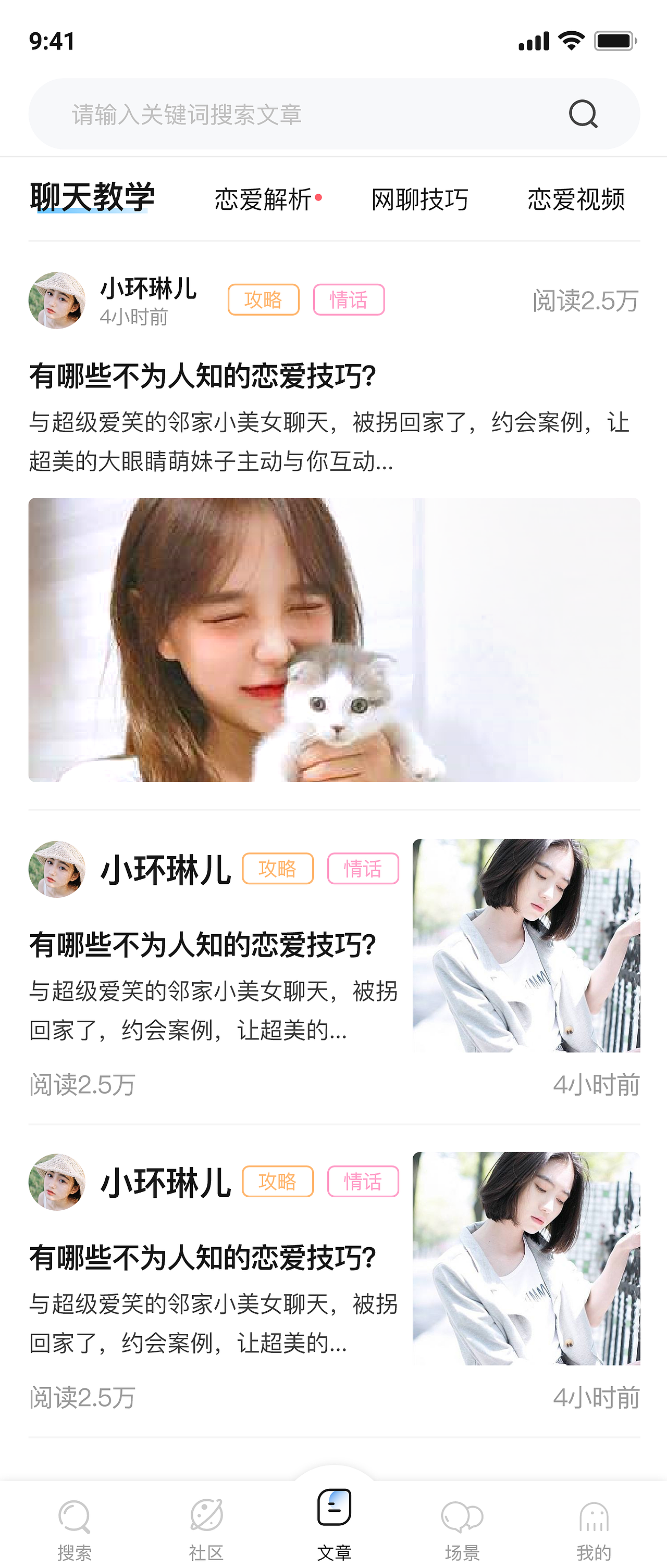The image size is (667, 1568).
Task: Open the girl-with-cat article cover image
Action: (333, 638)
